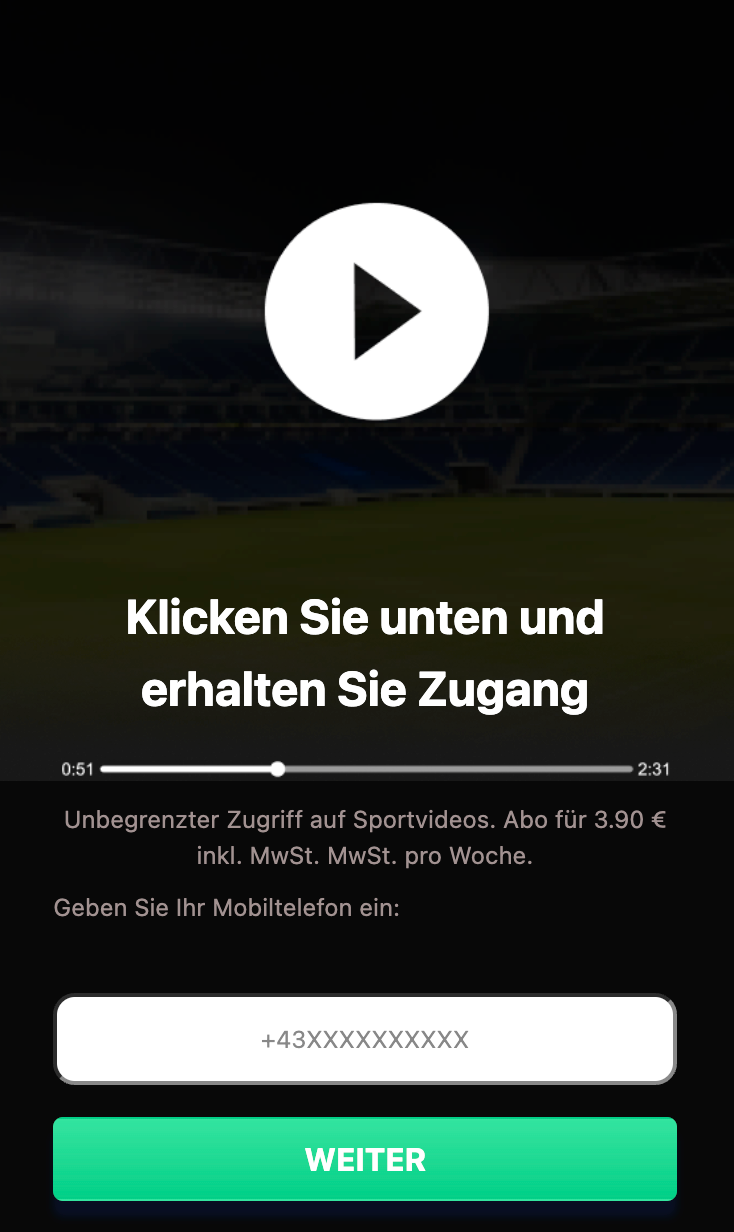The width and height of the screenshot is (734, 1232).
Task: Focus the mobile phone number field
Action: 365,1040
